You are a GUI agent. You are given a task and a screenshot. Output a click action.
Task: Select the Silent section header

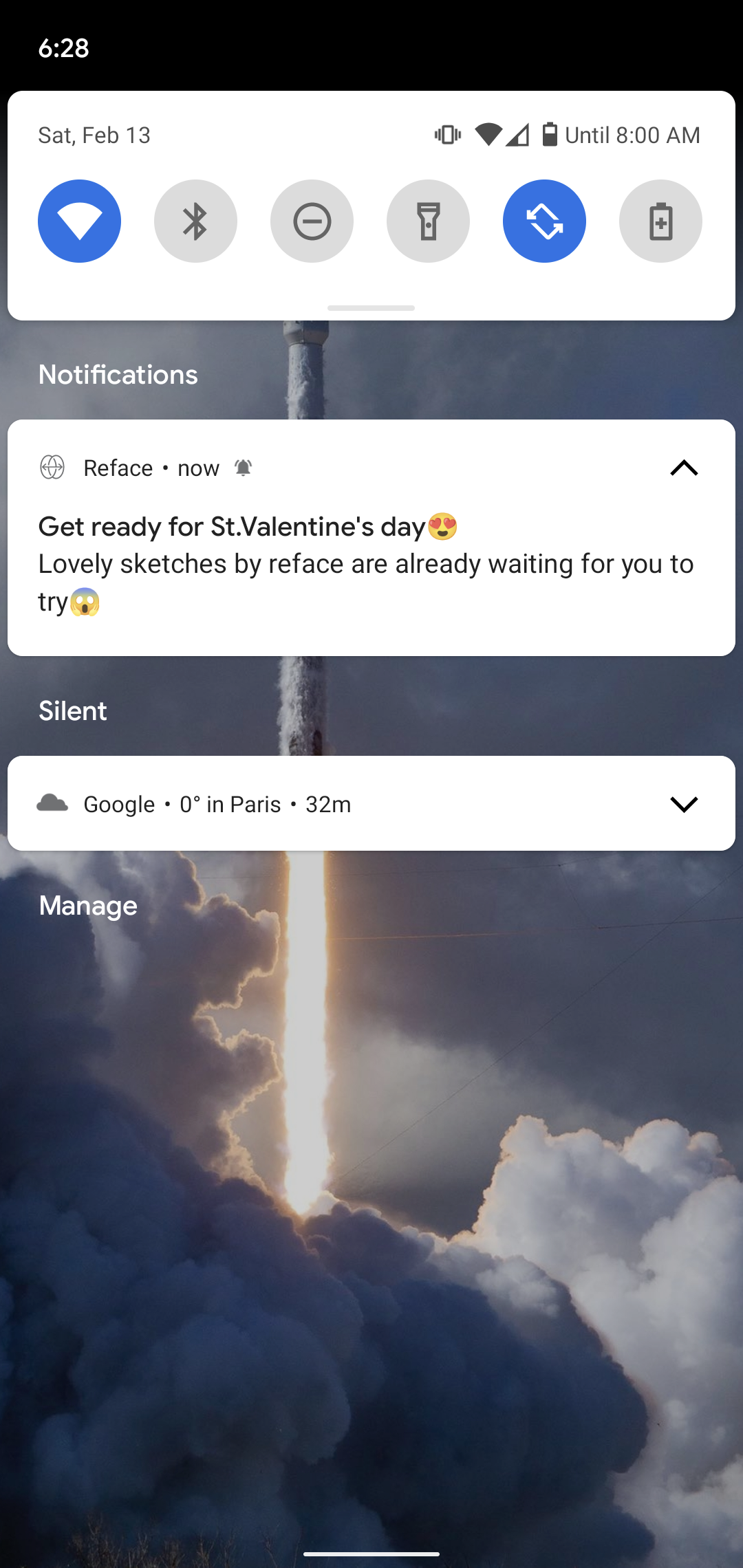click(72, 710)
